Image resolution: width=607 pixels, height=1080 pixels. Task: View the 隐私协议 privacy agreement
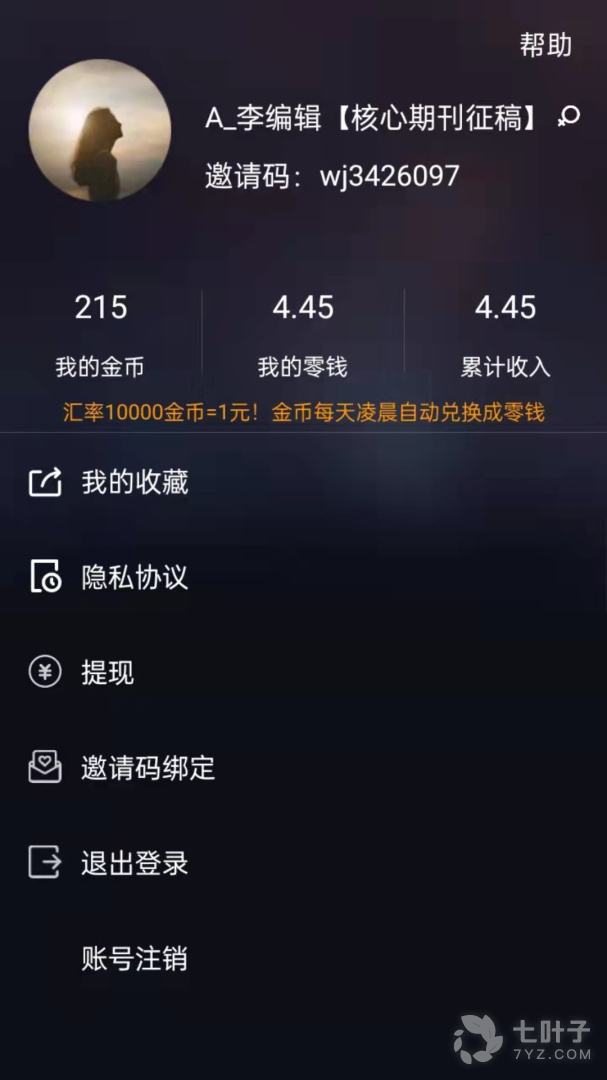134,578
